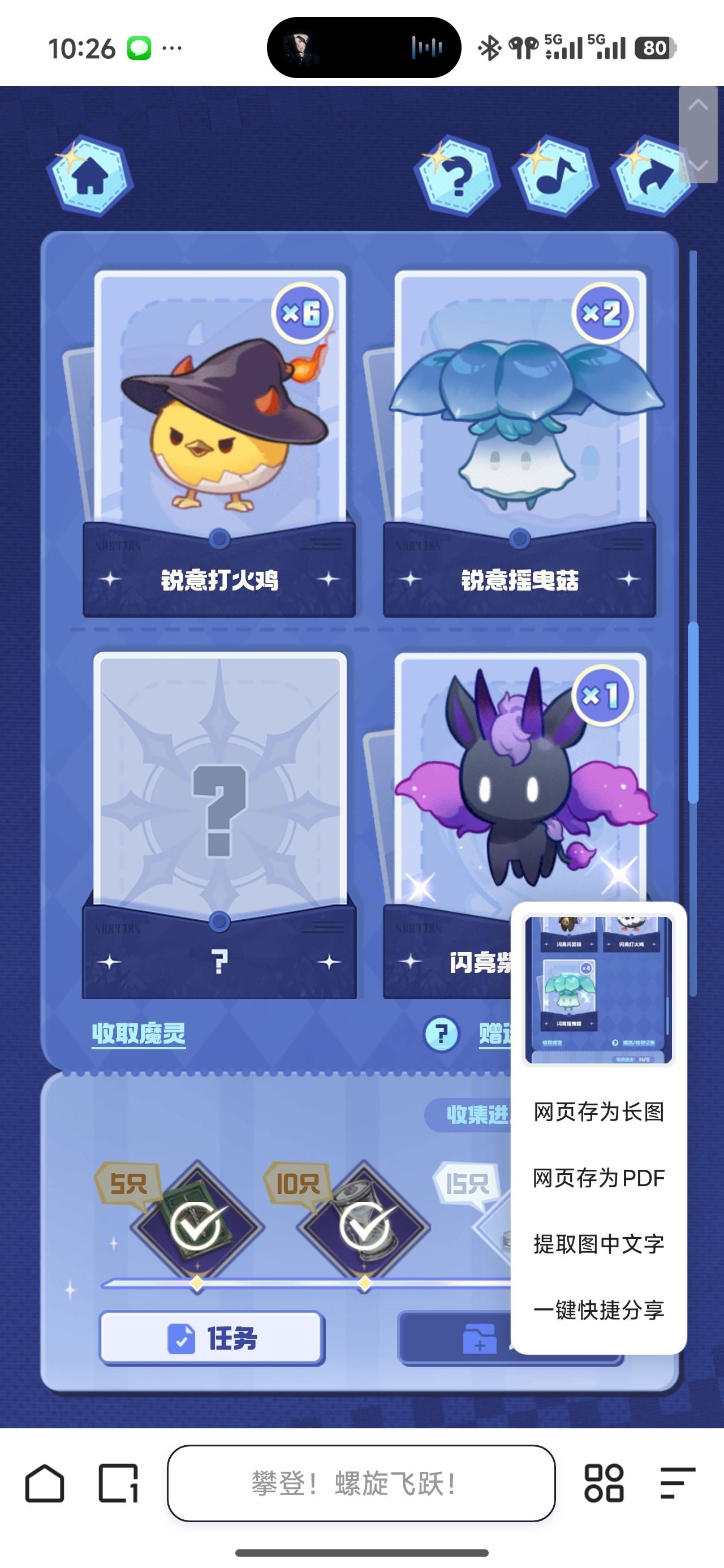The width and height of the screenshot is (724, 1568).
Task: Open the screenshot preview thumbnail
Action: [598, 989]
